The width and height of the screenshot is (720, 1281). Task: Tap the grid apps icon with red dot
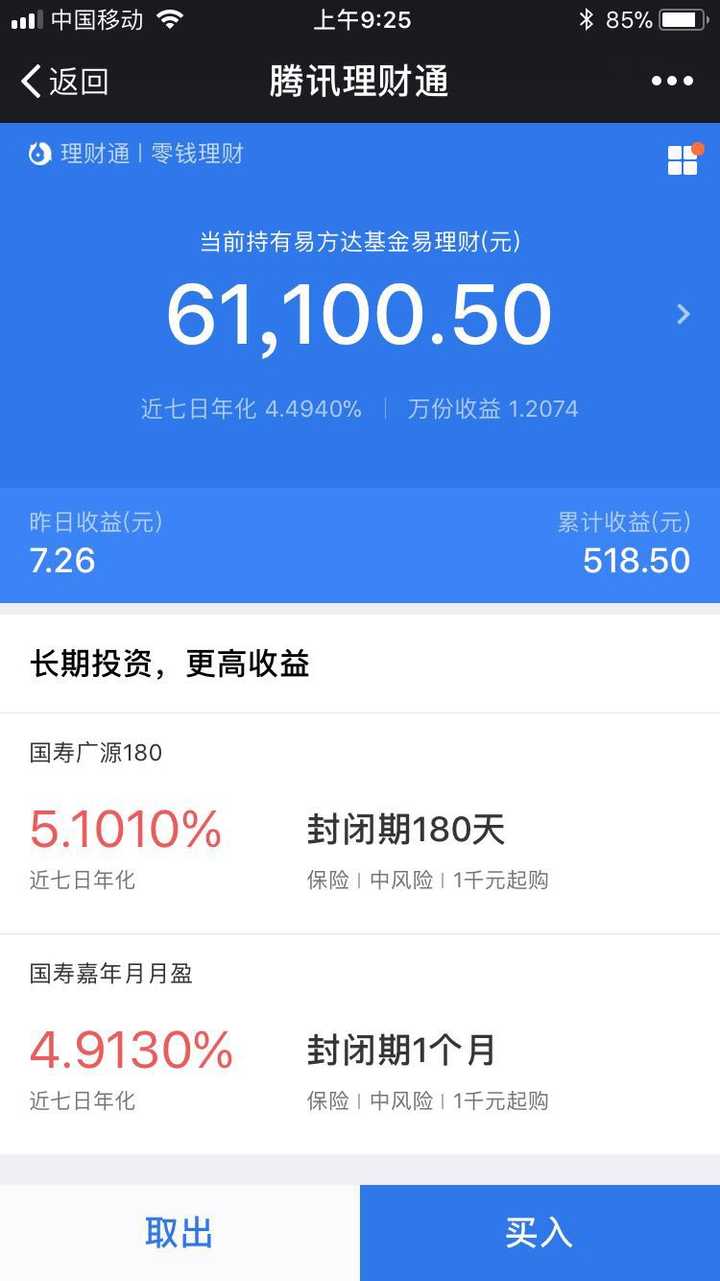coord(682,158)
